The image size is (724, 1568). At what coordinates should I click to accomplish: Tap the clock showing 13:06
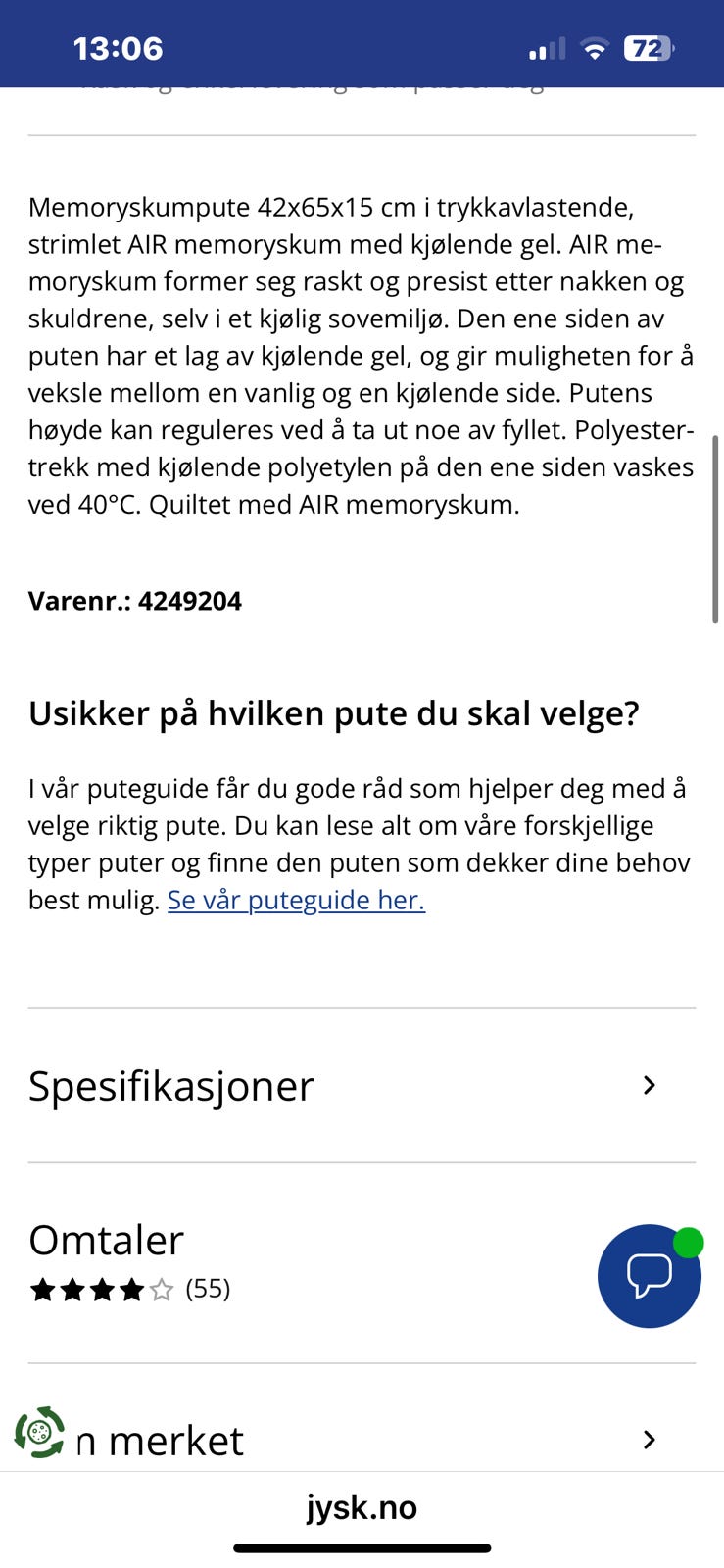coord(120,45)
